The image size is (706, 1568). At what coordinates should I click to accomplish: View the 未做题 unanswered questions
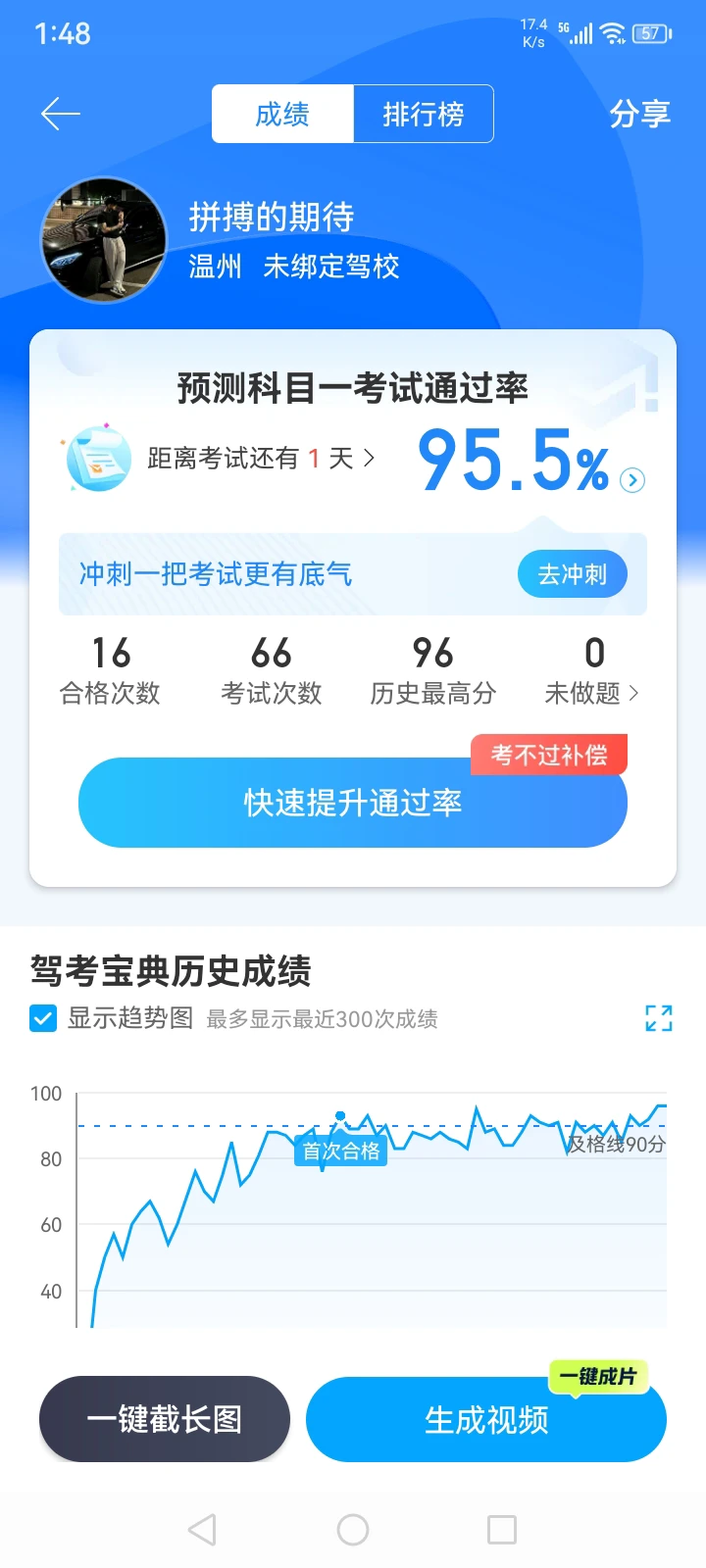592,670
